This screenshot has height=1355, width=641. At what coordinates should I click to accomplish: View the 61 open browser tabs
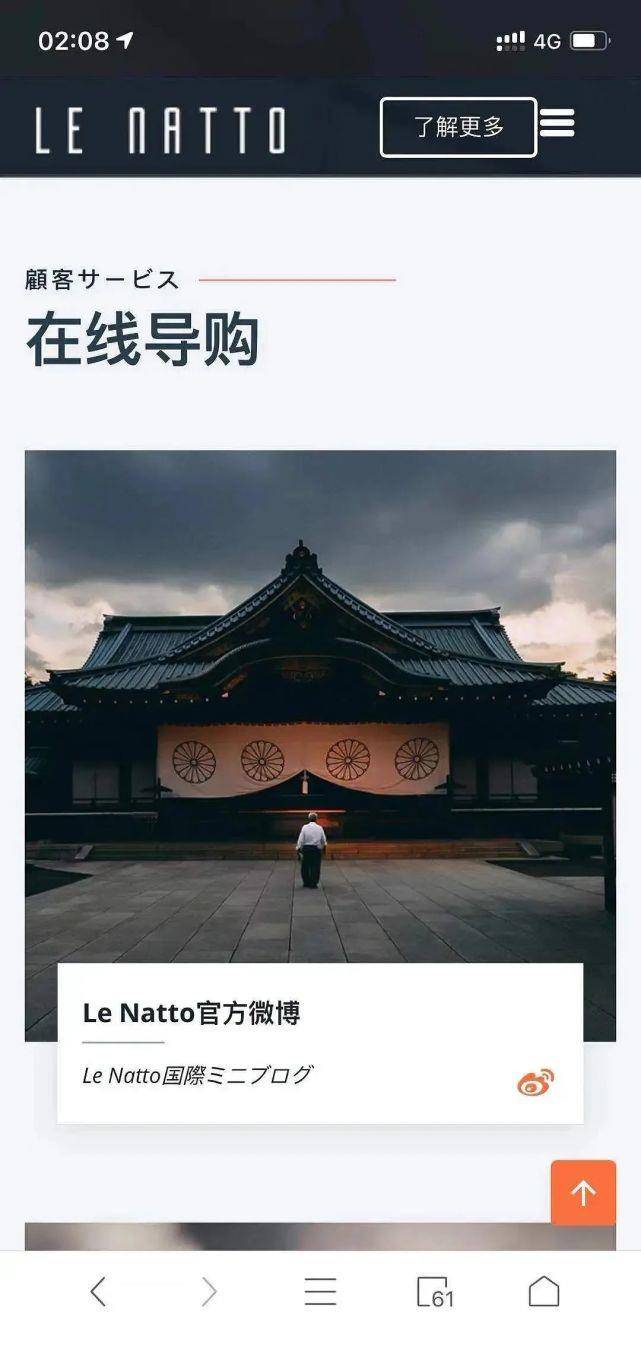tap(434, 1292)
